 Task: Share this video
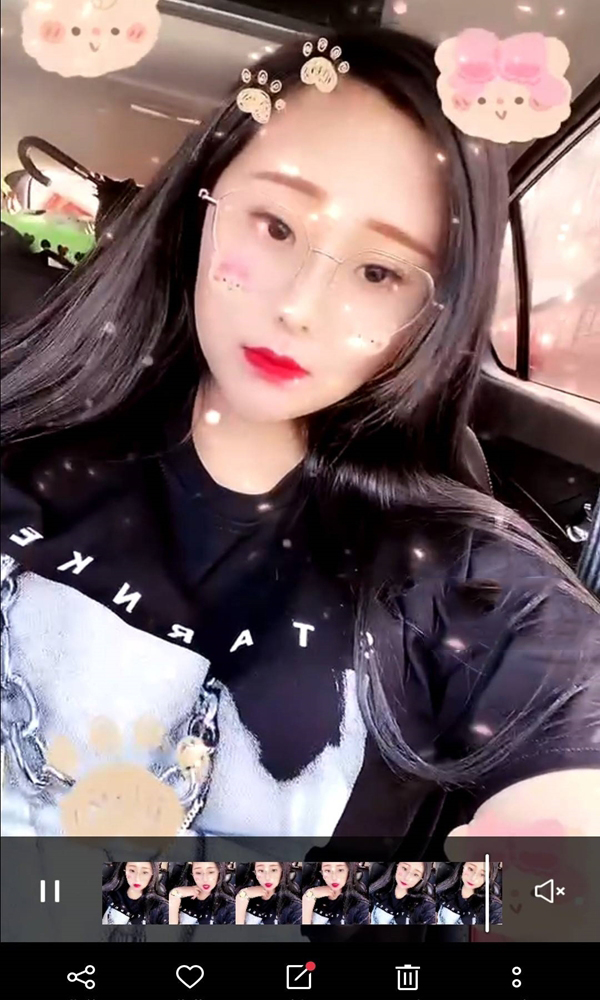point(81,976)
